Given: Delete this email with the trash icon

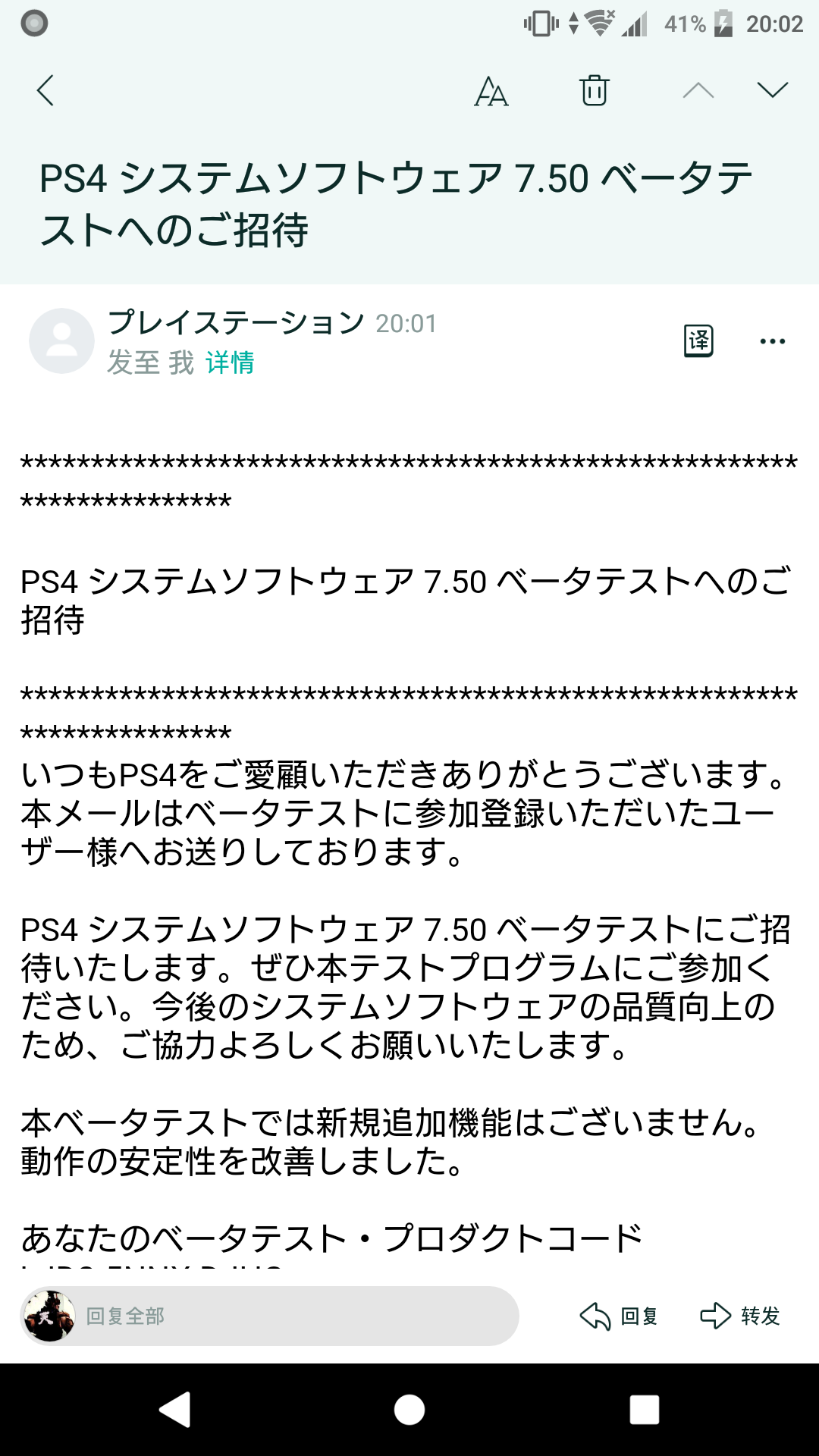Looking at the screenshot, I should coord(595,90).
